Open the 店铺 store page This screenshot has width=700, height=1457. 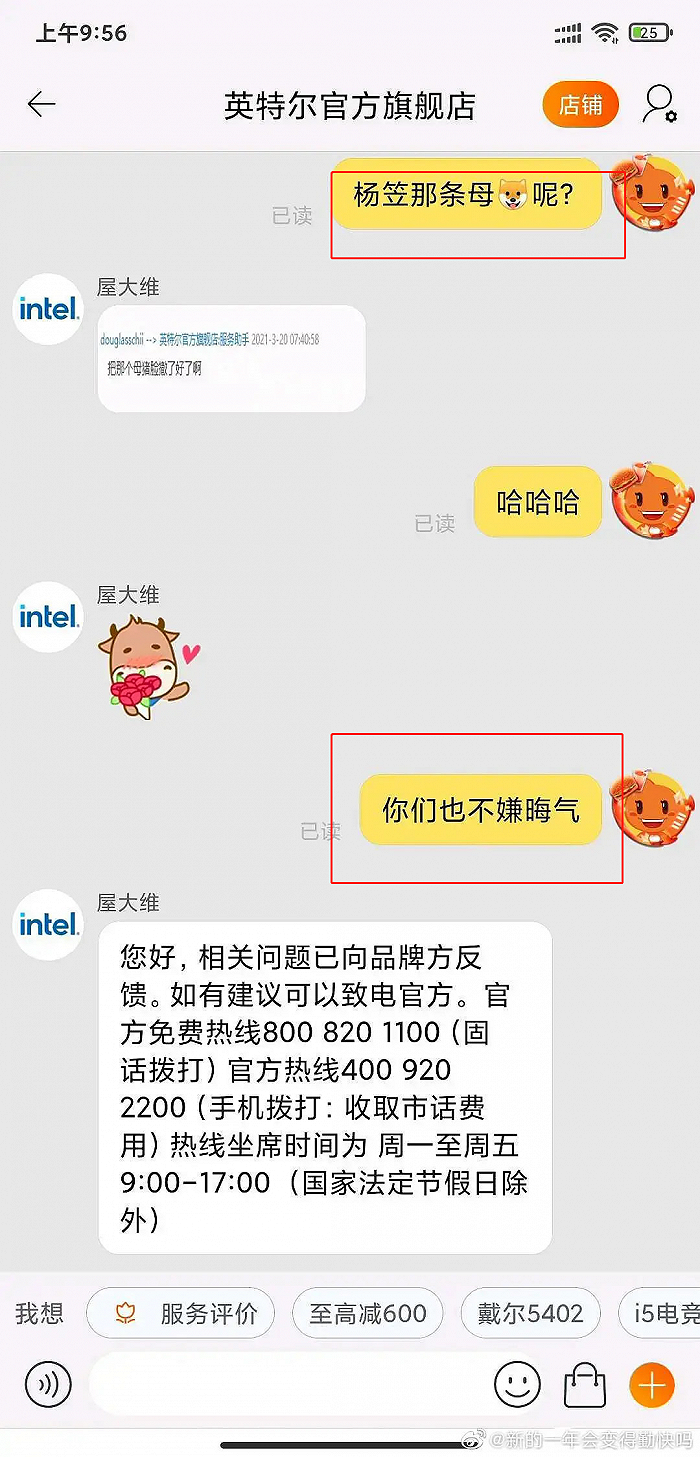point(580,105)
